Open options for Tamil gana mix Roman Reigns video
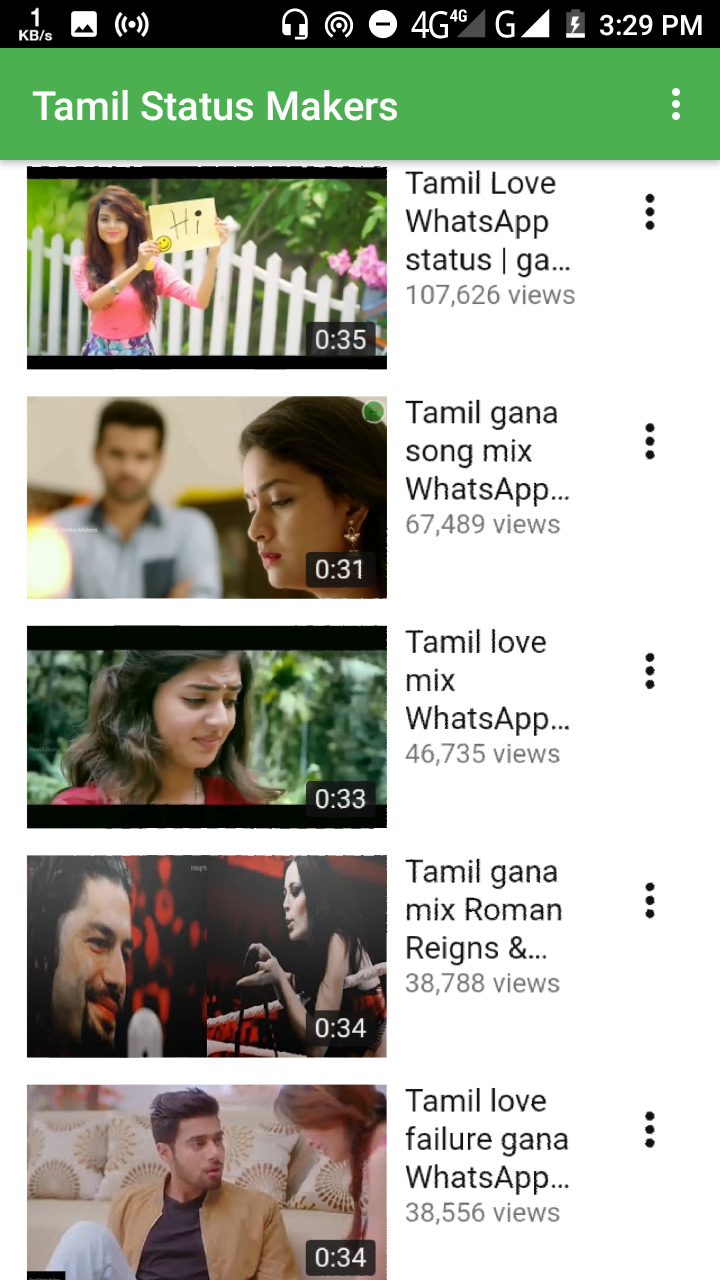This screenshot has width=720, height=1280. 649,899
